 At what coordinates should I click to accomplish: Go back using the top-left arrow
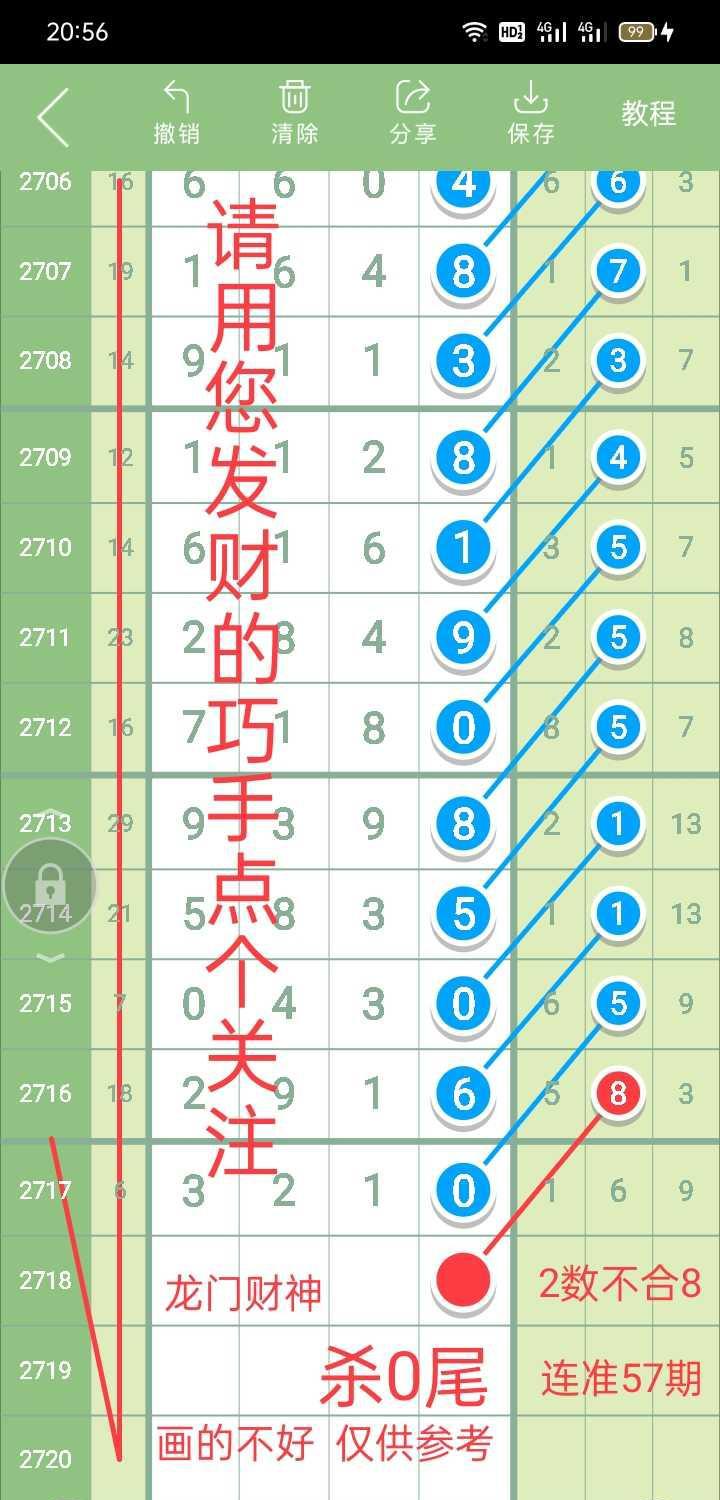click(53, 117)
